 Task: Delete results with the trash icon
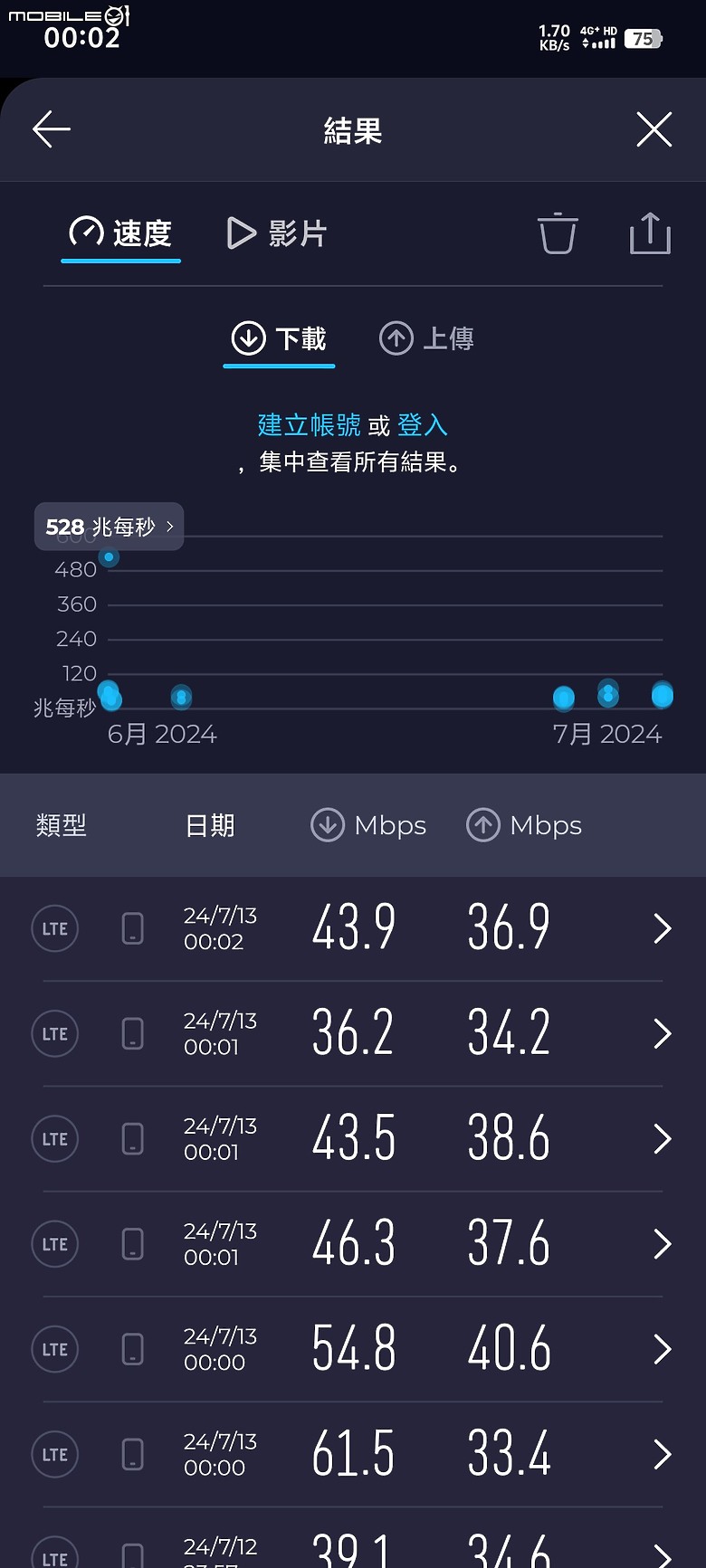coord(558,233)
